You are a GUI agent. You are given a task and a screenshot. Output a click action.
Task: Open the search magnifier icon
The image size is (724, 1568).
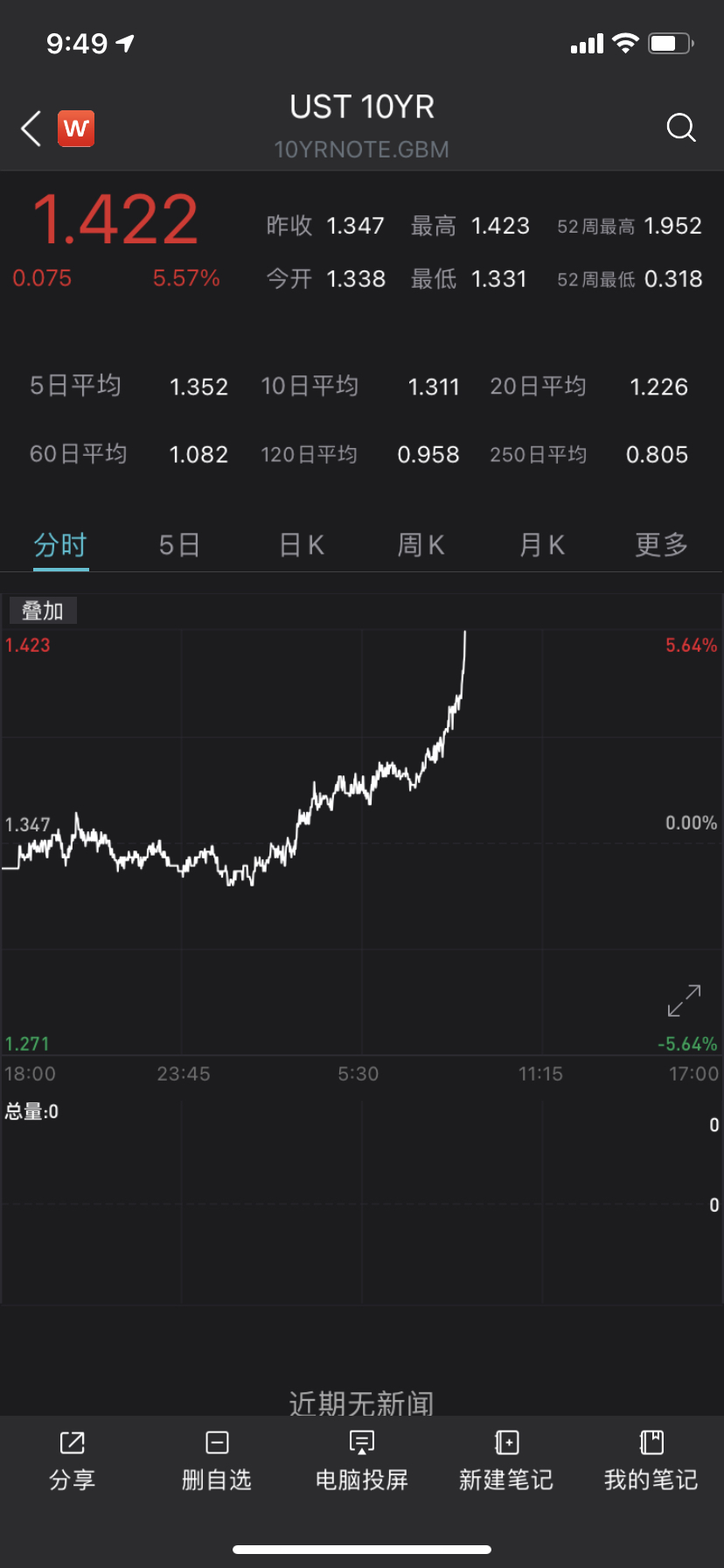point(680,128)
